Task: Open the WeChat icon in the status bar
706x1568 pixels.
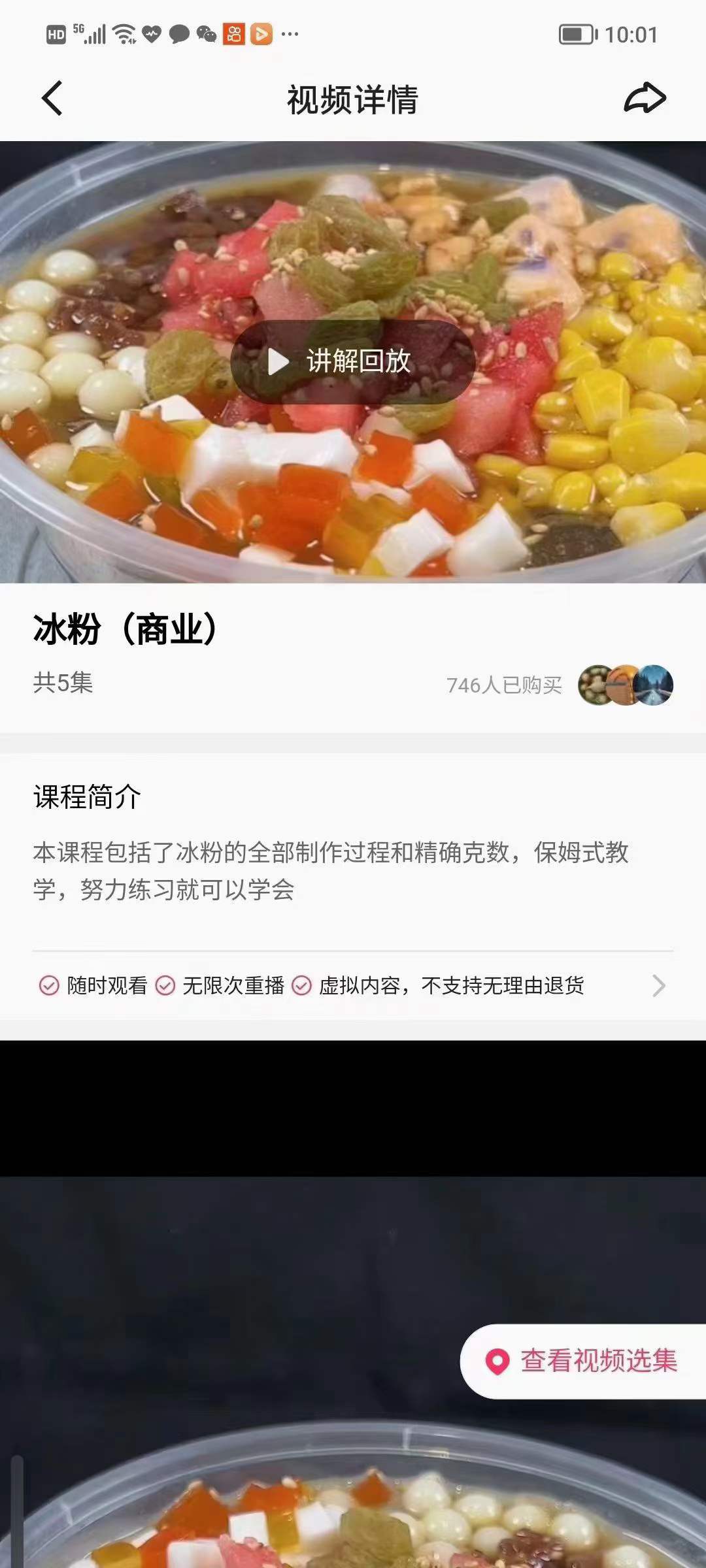Action: [x=207, y=31]
